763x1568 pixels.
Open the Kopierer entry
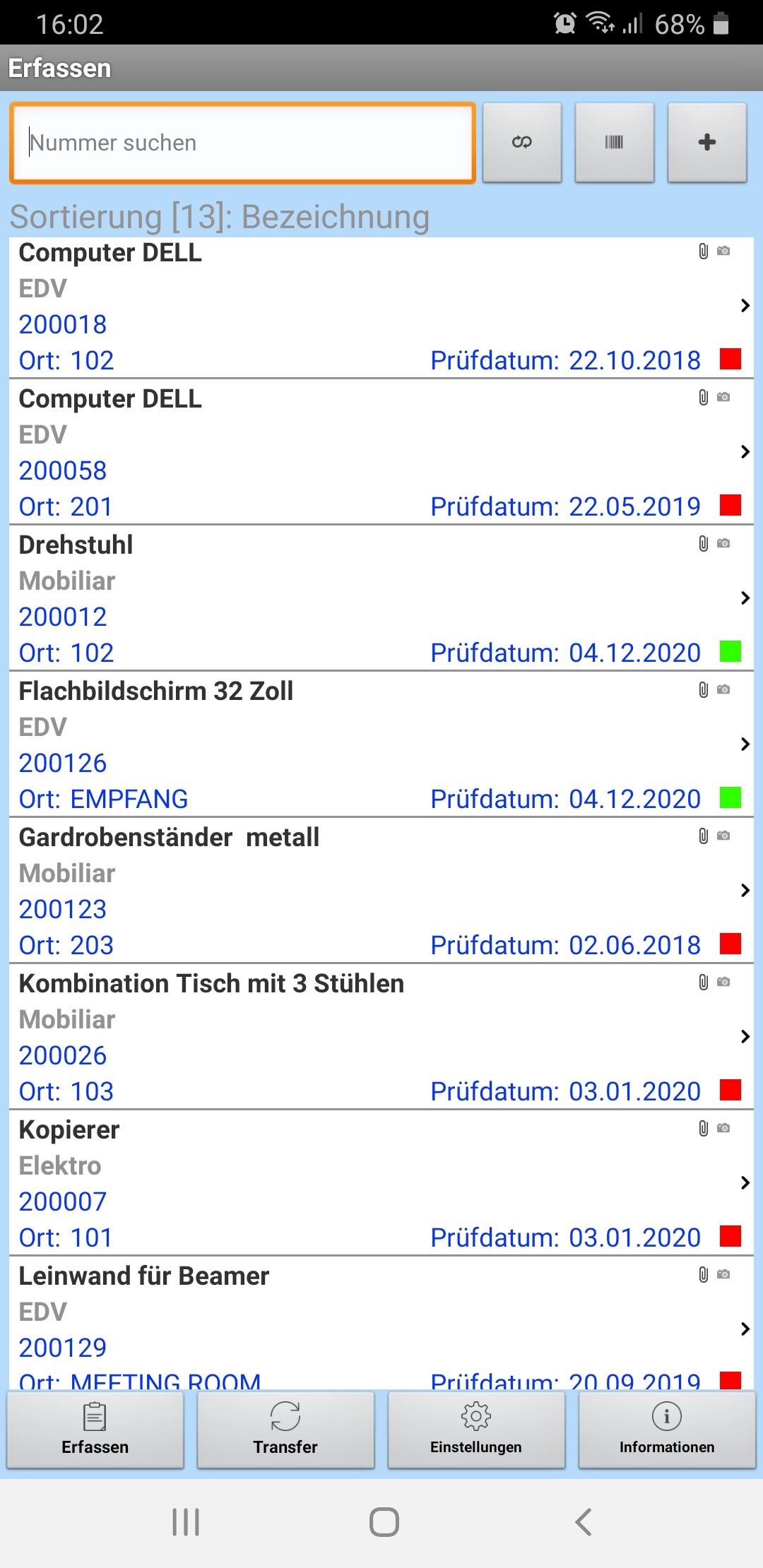click(381, 1183)
